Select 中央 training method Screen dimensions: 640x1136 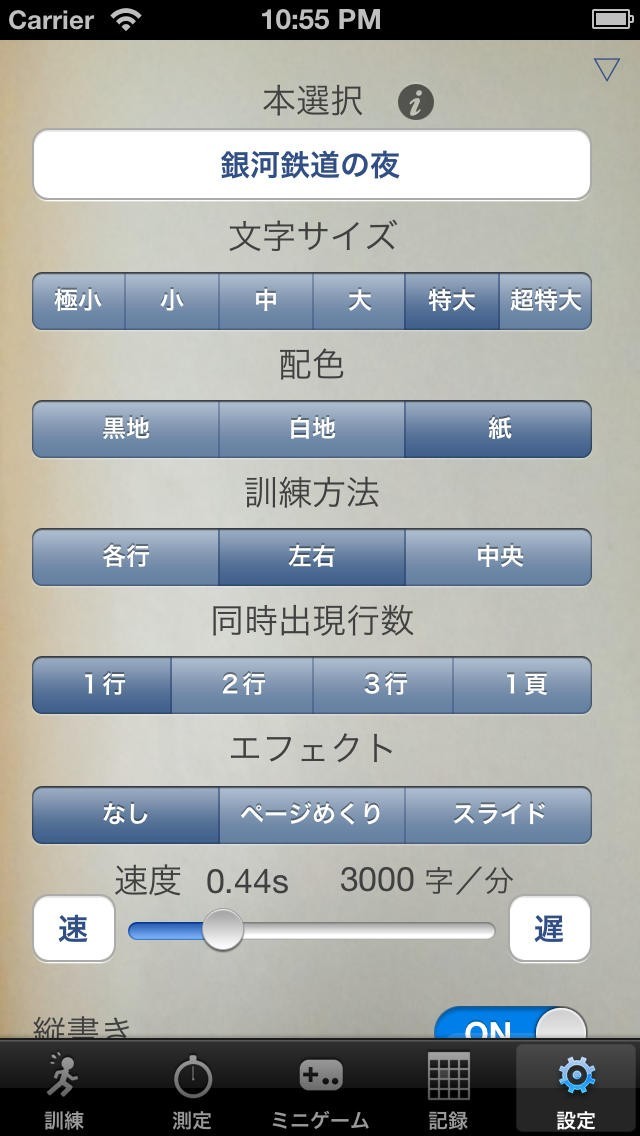pos(498,557)
